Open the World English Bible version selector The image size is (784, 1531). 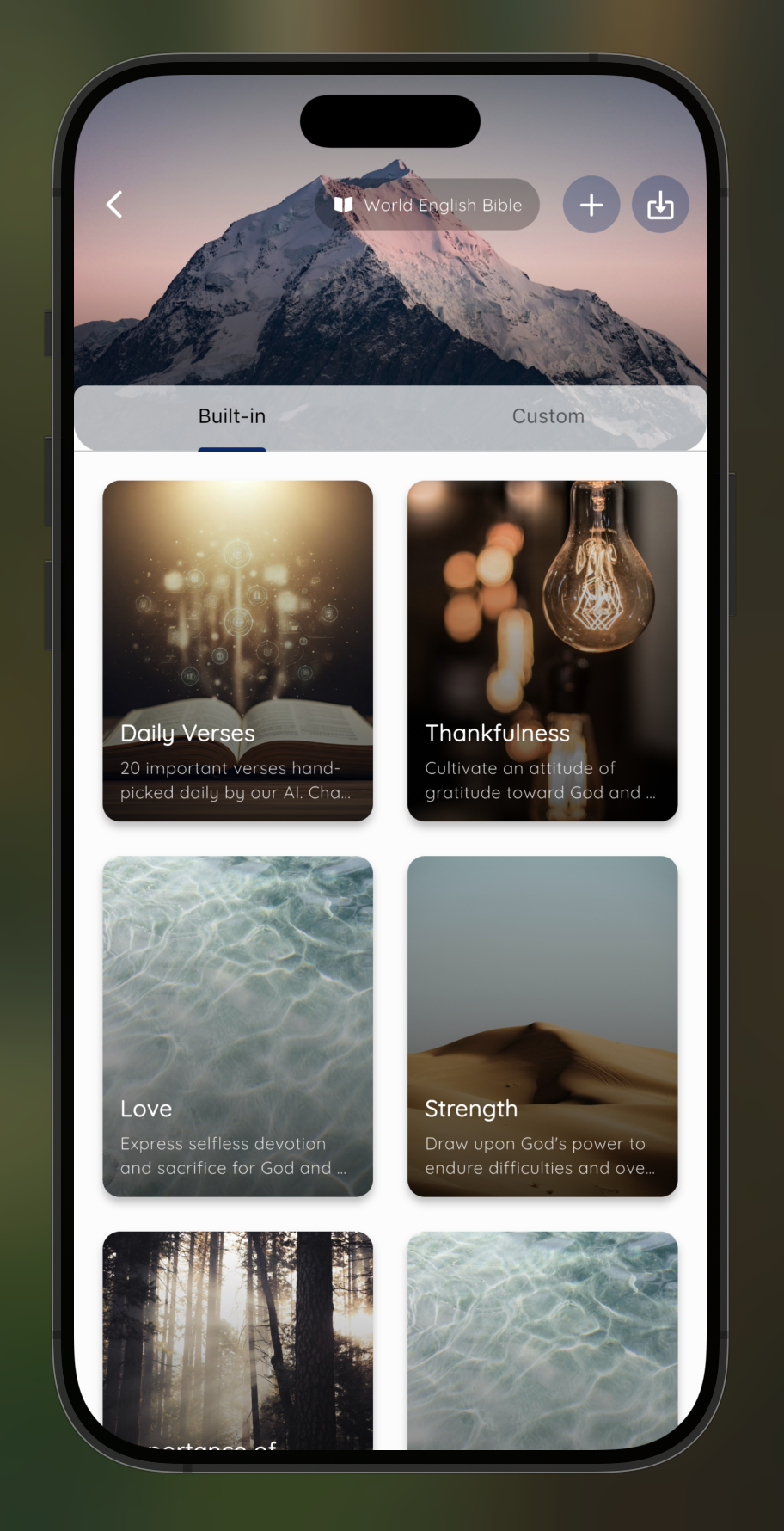[x=427, y=205]
